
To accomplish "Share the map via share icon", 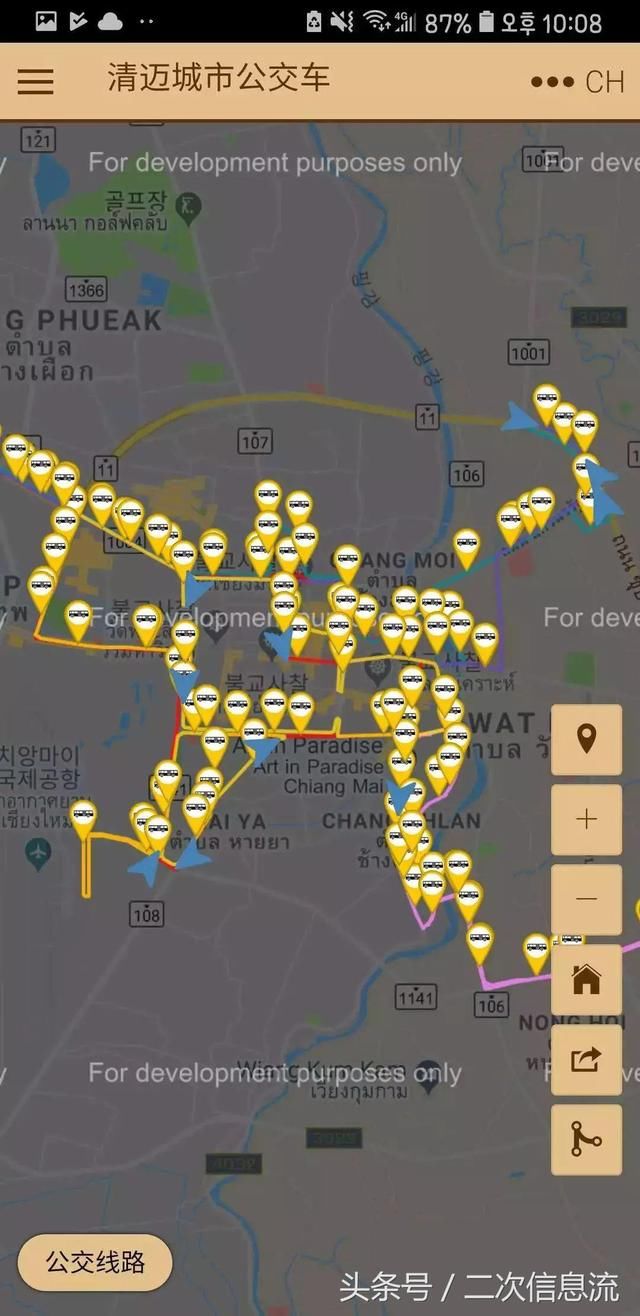I will pyautogui.click(x=586, y=1059).
